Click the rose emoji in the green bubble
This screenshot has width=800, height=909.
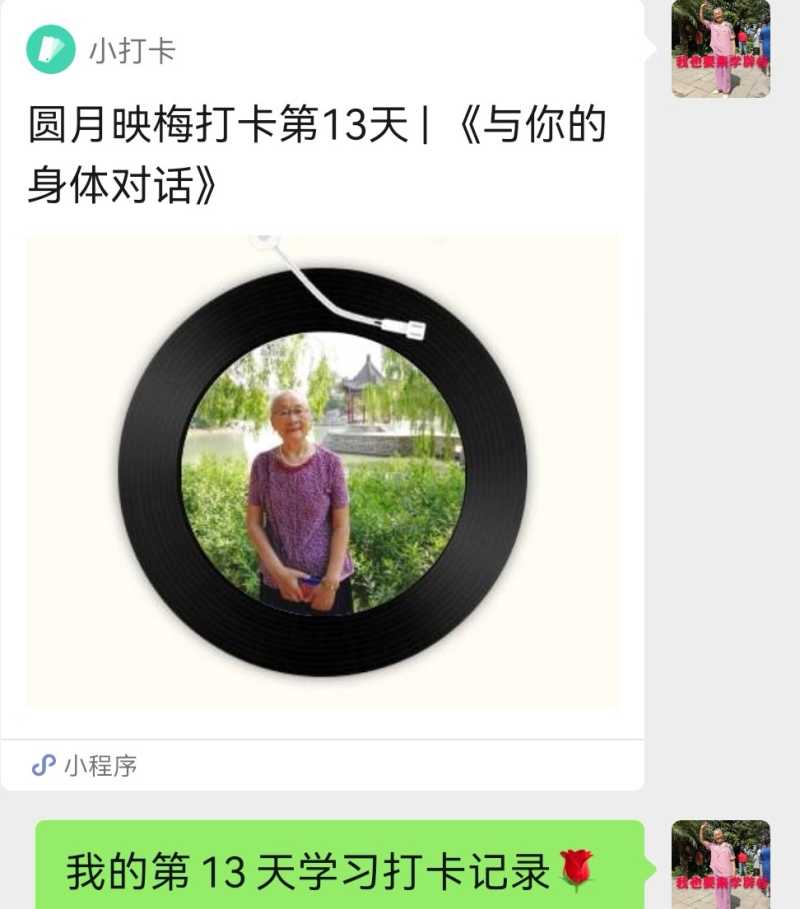coord(575,868)
